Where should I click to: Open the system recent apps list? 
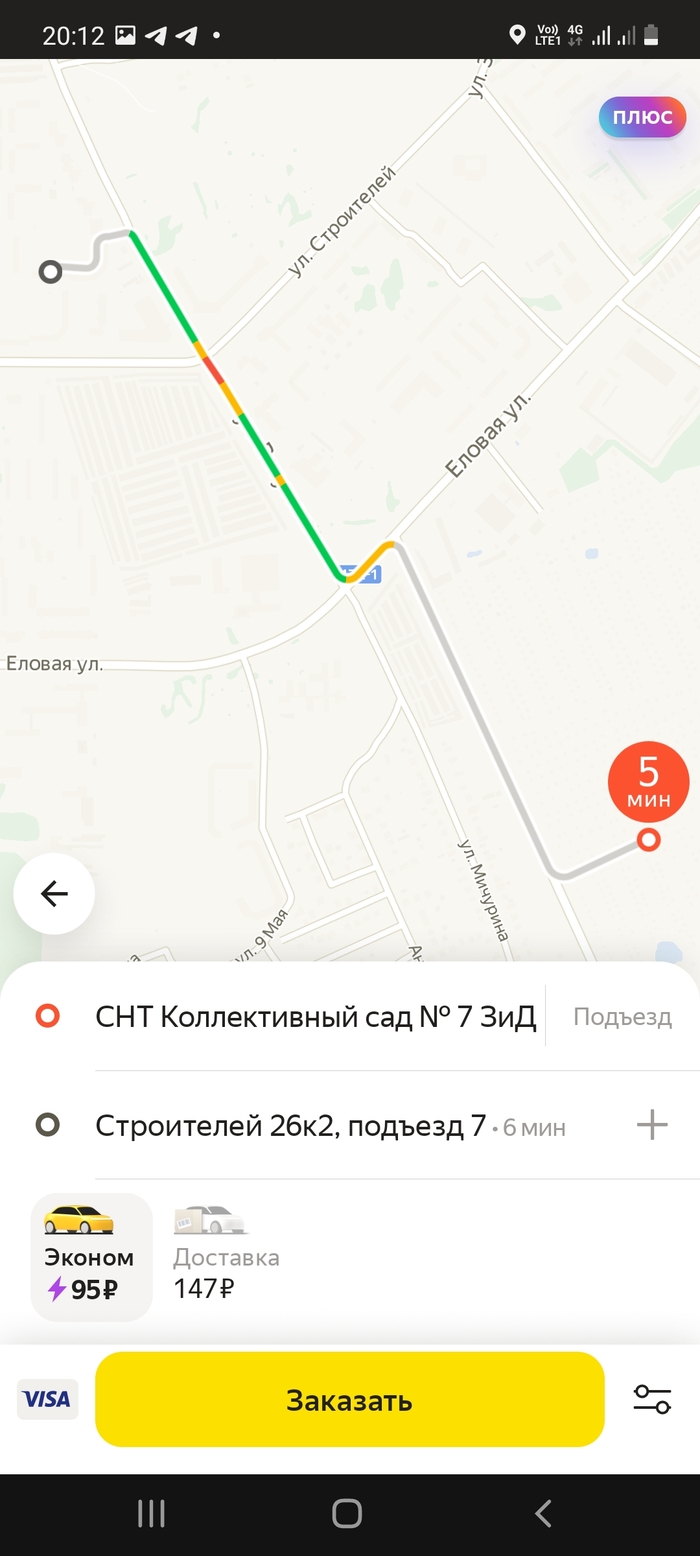coord(151,1514)
